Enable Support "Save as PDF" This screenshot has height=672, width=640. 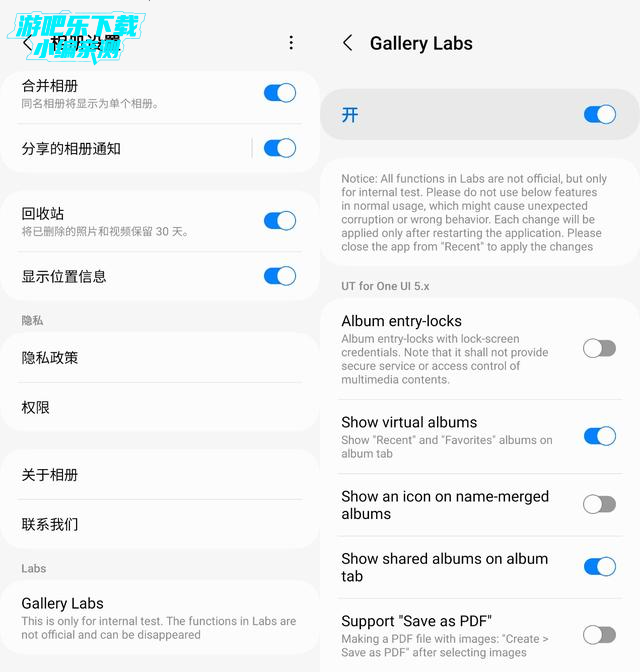(x=600, y=634)
